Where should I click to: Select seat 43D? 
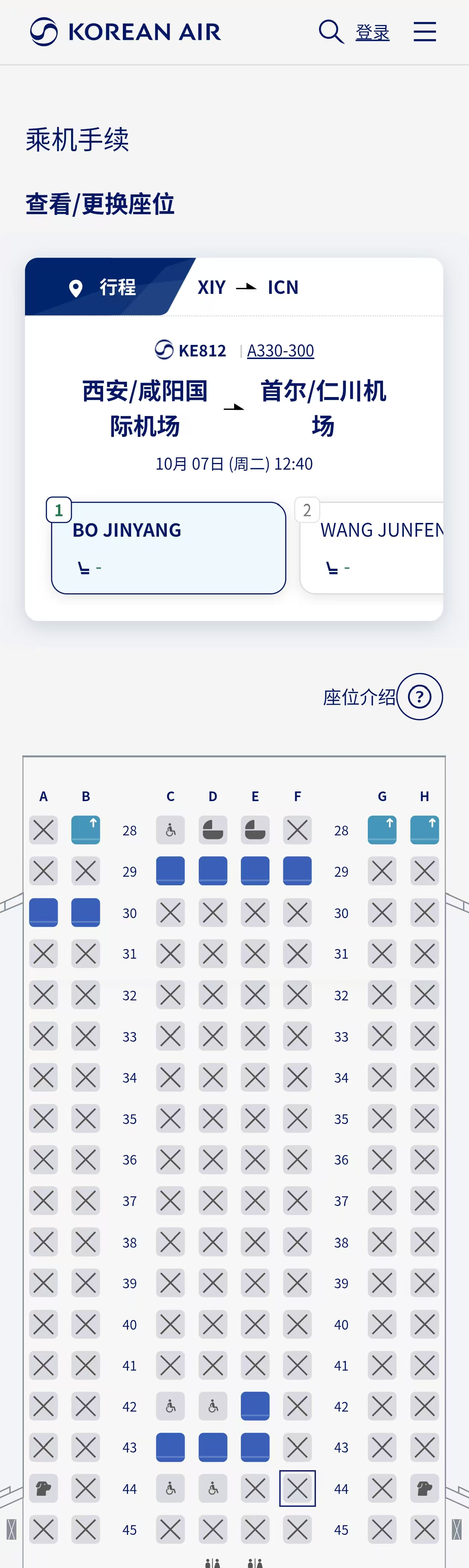(x=213, y=1447)
